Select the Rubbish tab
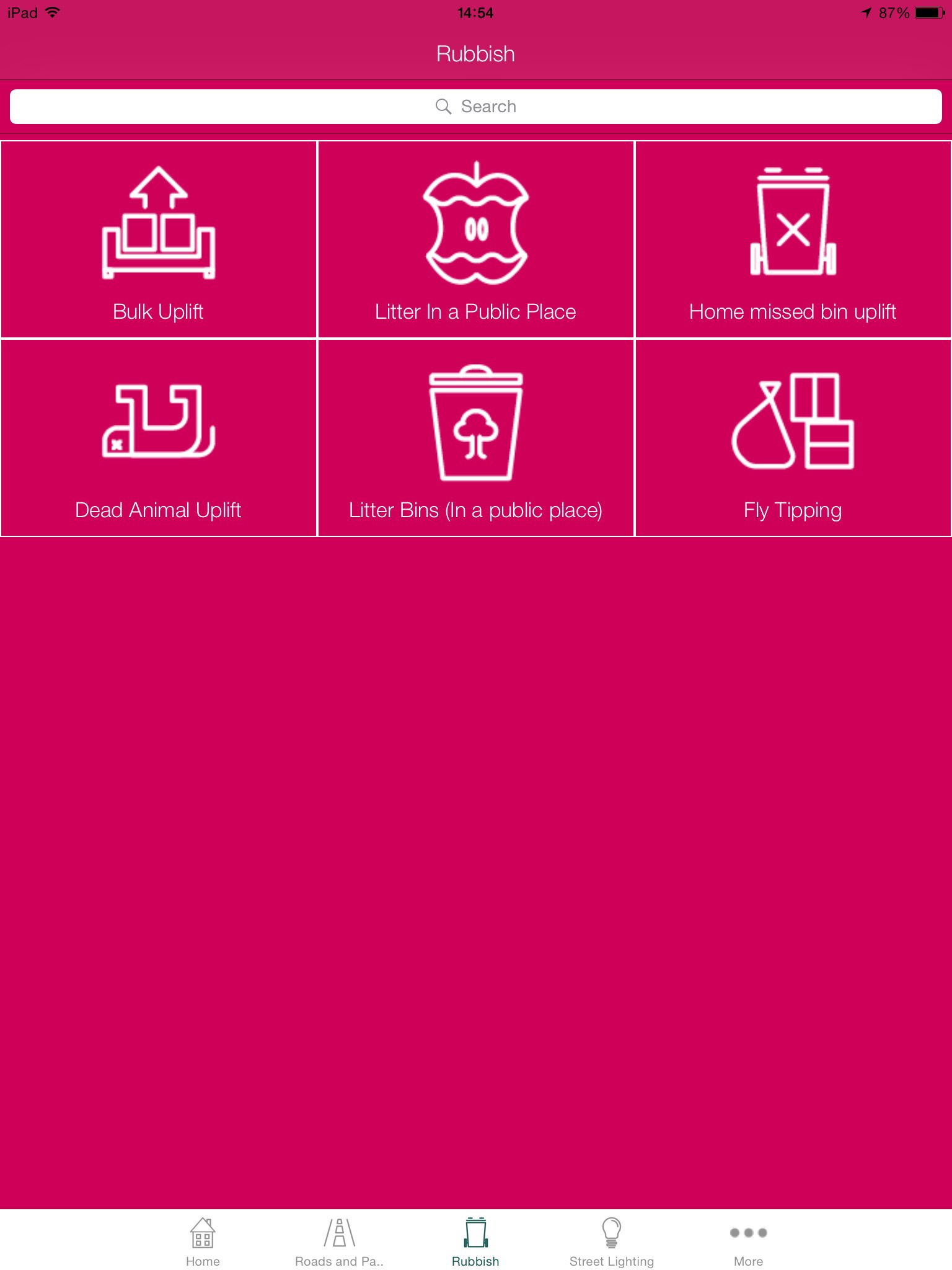 (475, 1241)
